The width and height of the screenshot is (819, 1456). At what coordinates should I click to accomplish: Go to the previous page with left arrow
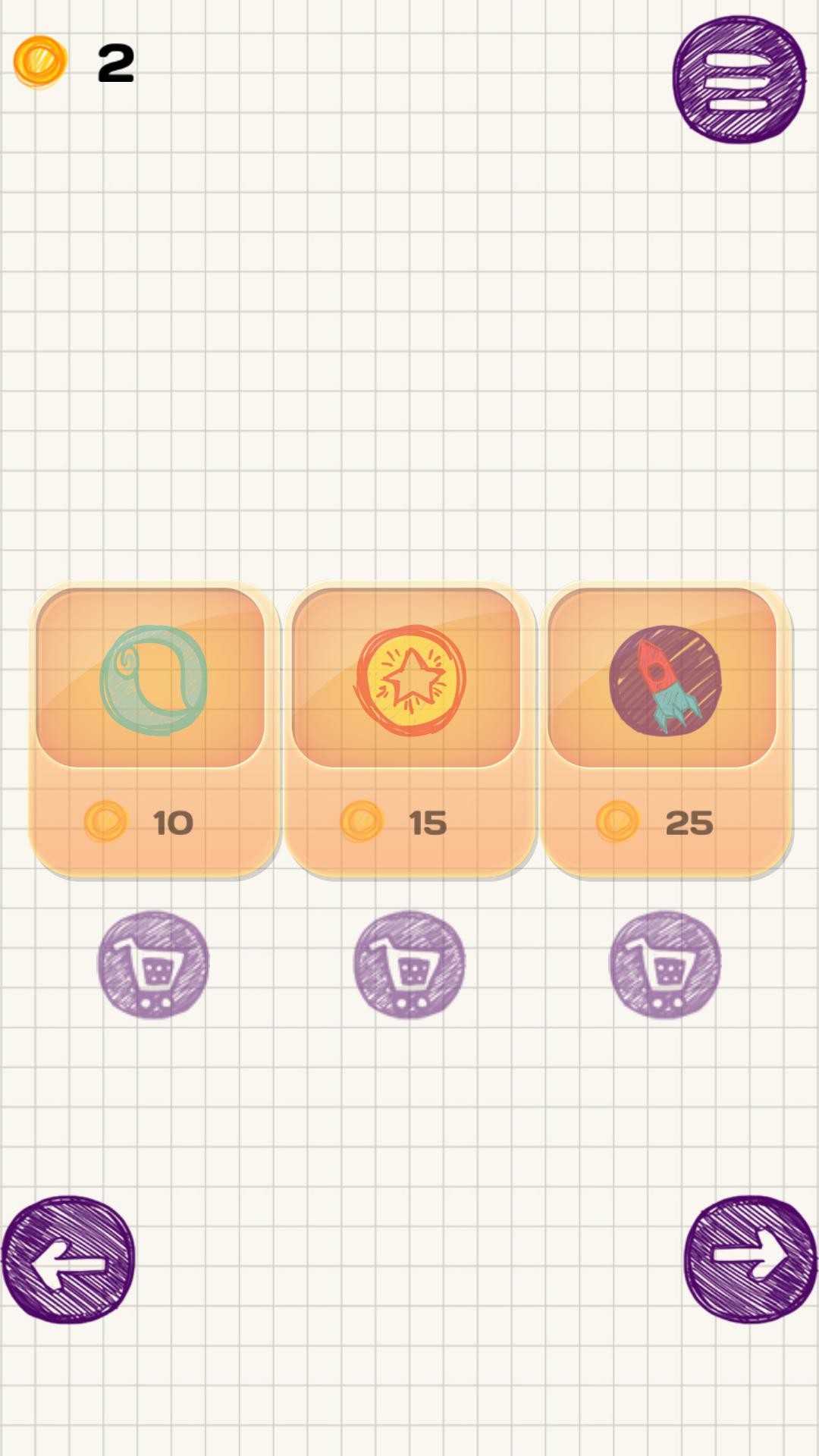(68, 1260)
